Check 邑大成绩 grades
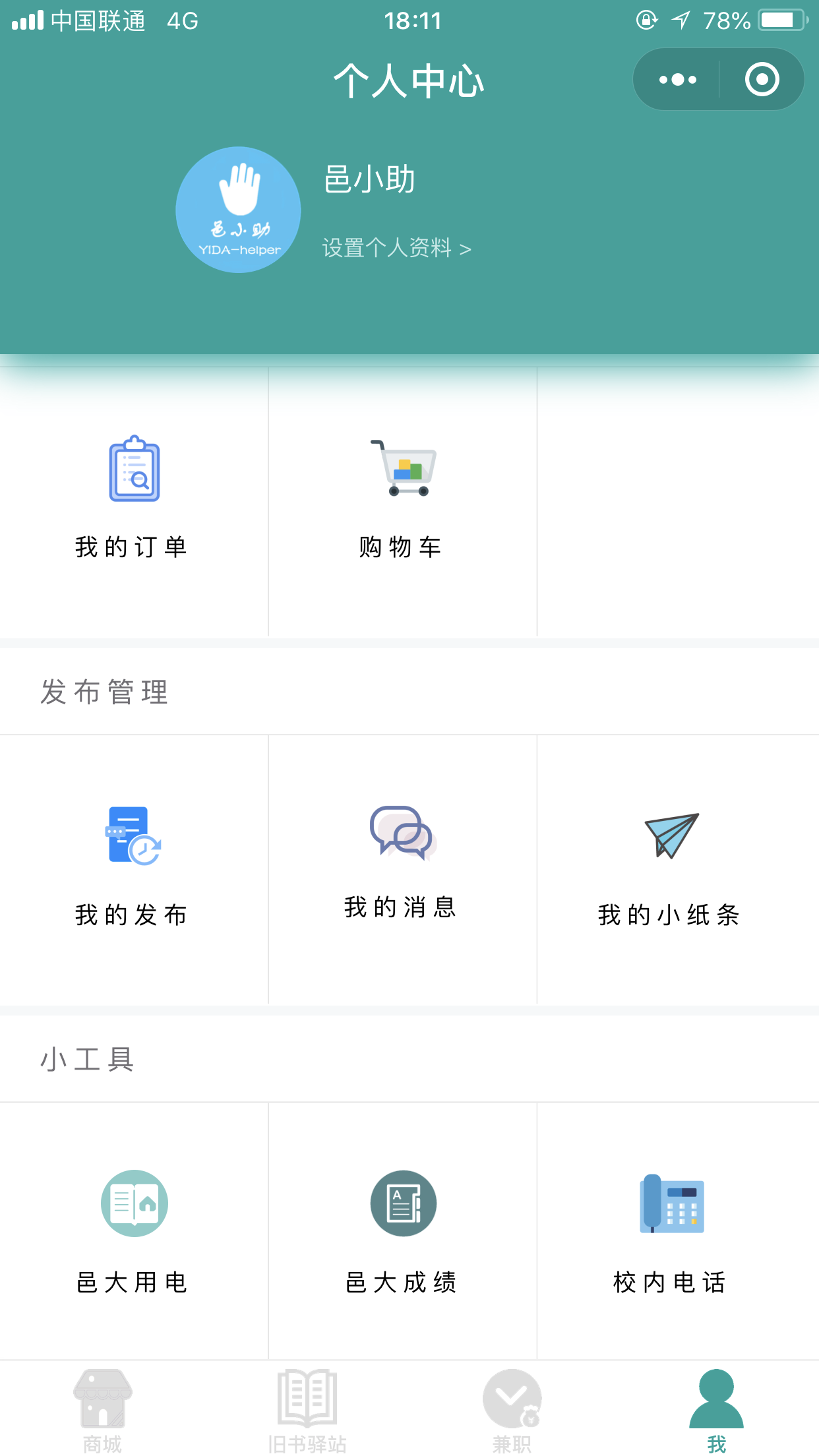This screenshot has height=1456, width=819. click(x=402, y=1230)
